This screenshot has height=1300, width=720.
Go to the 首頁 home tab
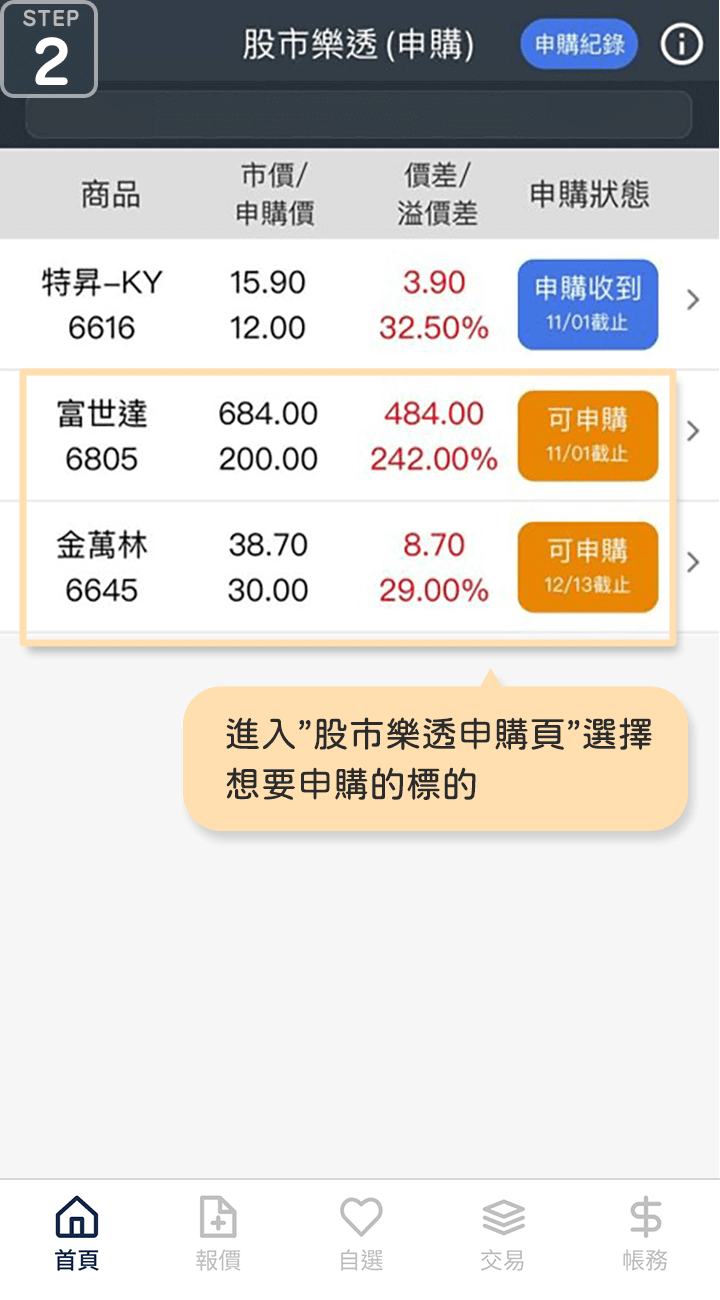click(77, 1234)
